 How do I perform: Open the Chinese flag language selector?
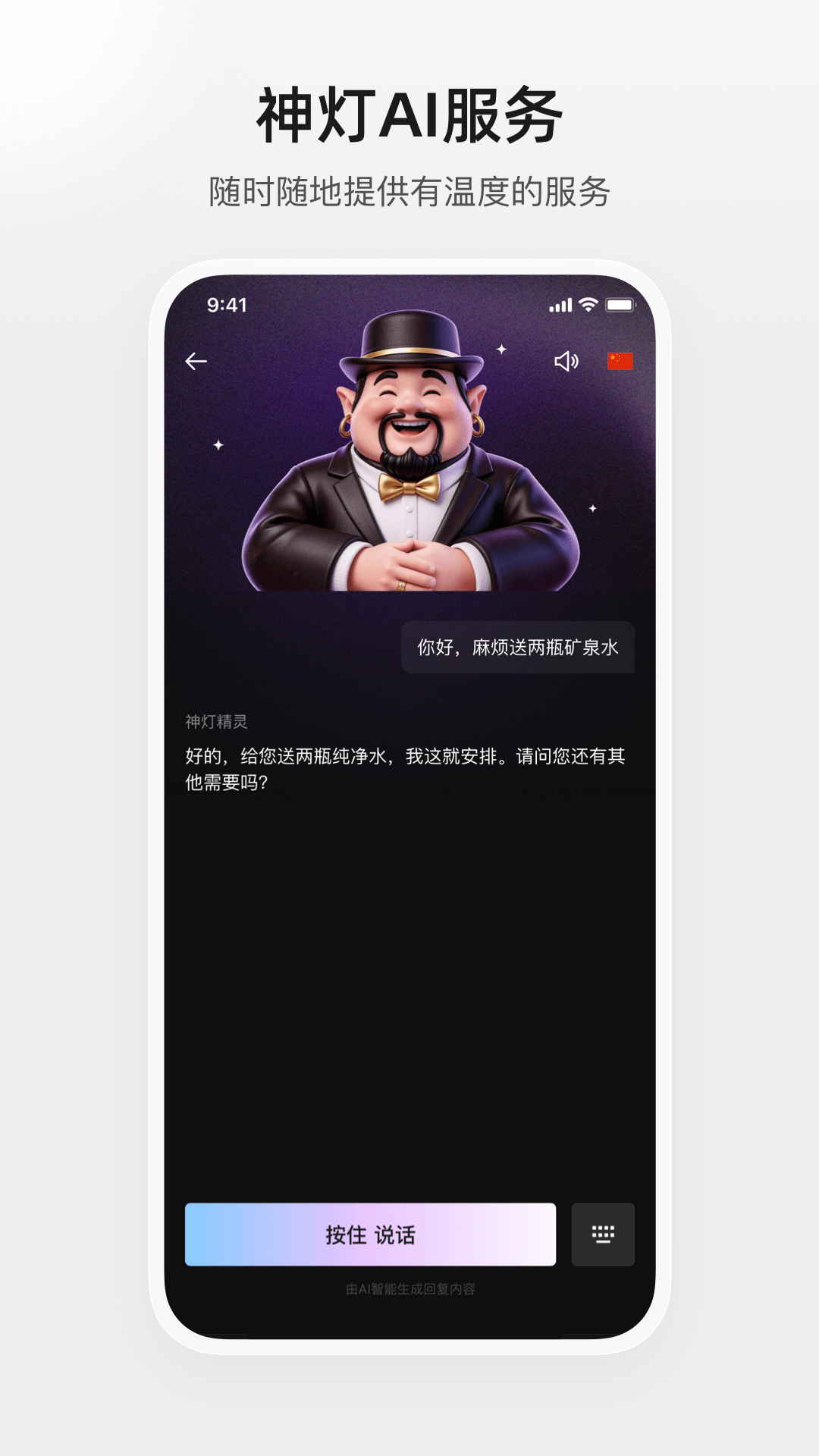tap(620, 362)
